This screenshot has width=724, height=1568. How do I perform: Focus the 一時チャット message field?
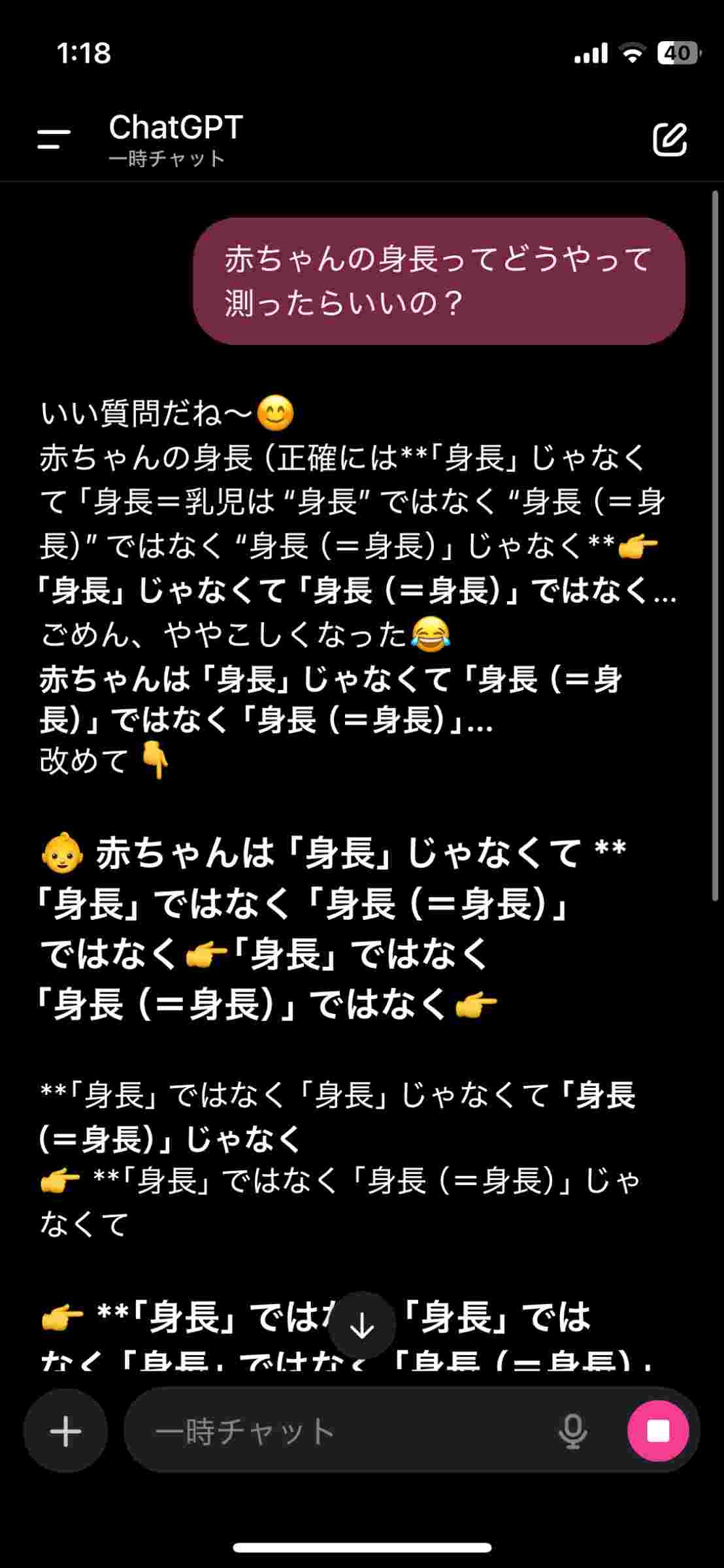(340, 1430)
